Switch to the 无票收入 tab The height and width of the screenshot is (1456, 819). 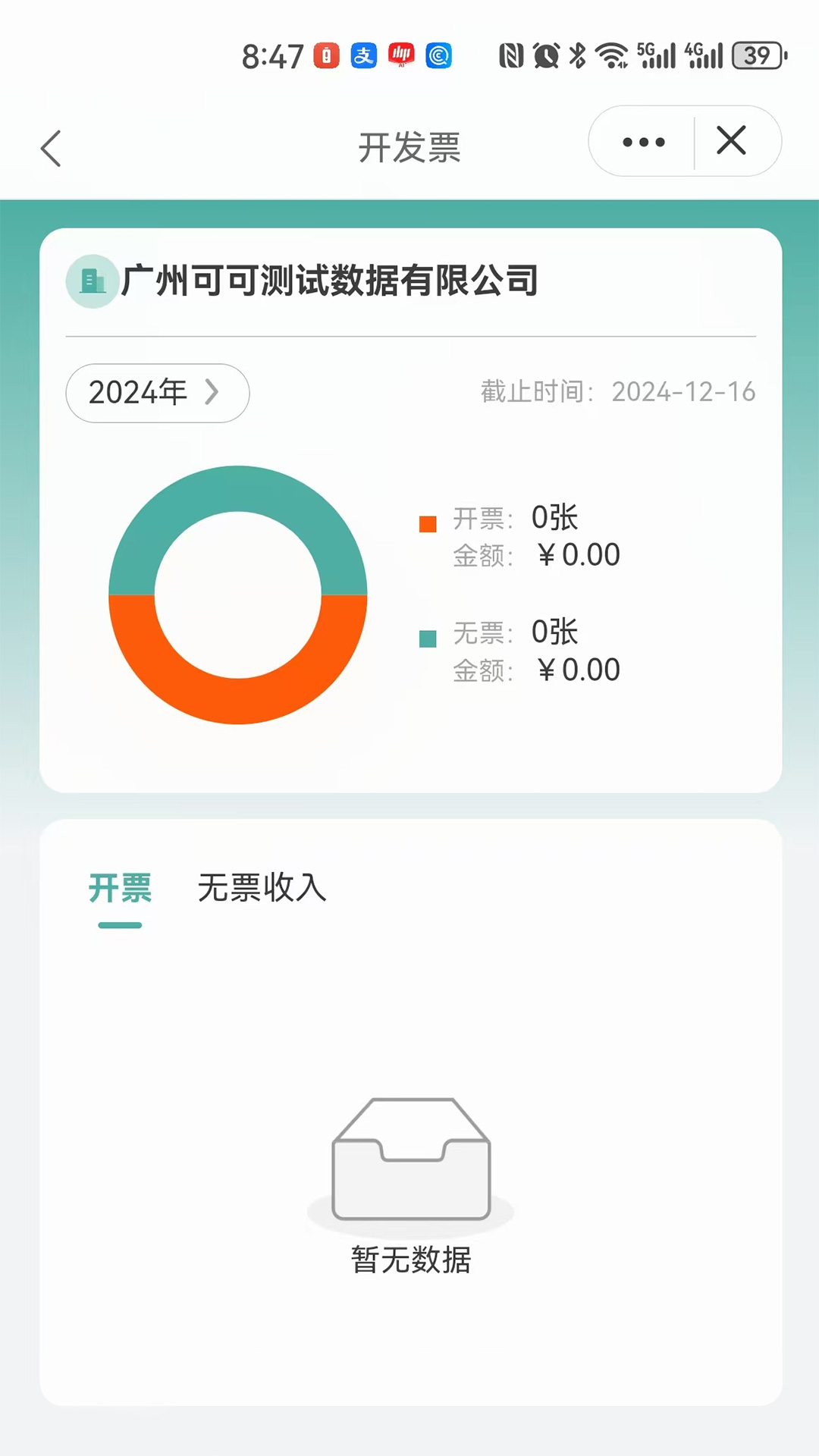tap(261, 889)
